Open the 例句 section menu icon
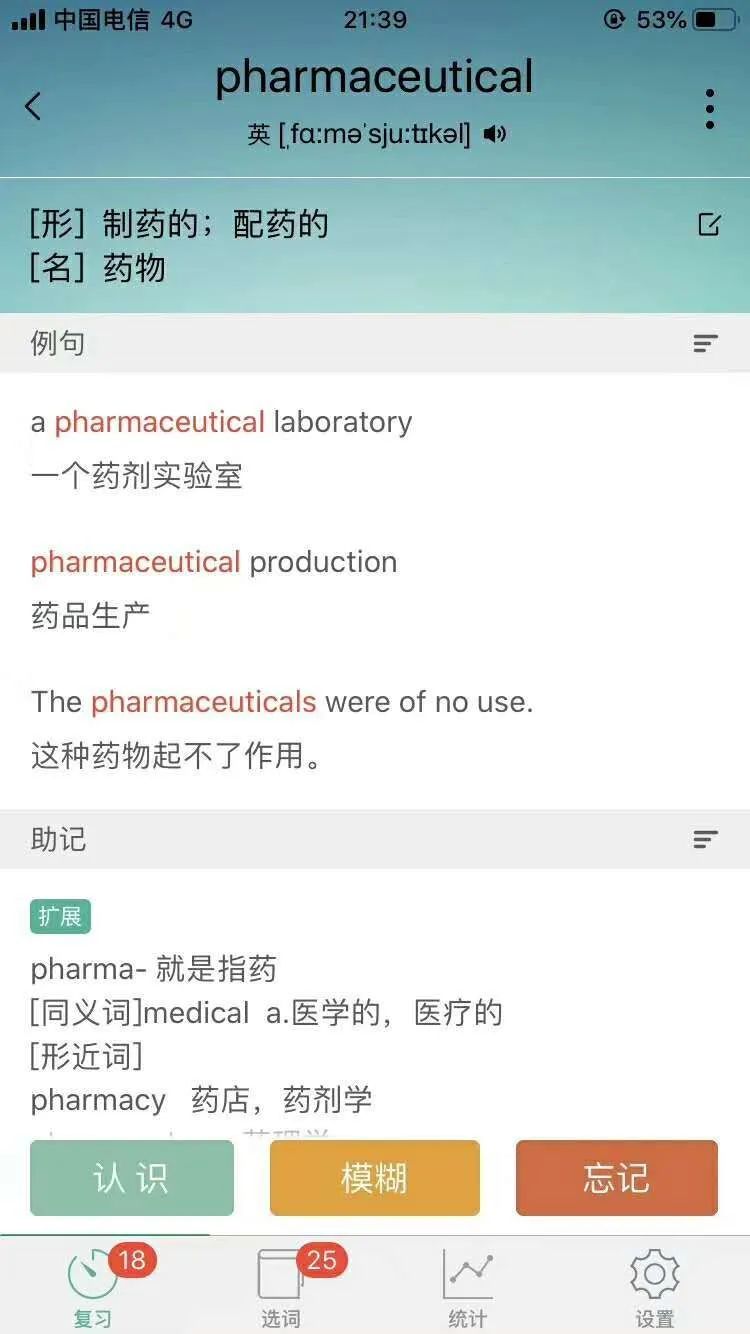This screenshot has width=750, height=1334. 706,344
